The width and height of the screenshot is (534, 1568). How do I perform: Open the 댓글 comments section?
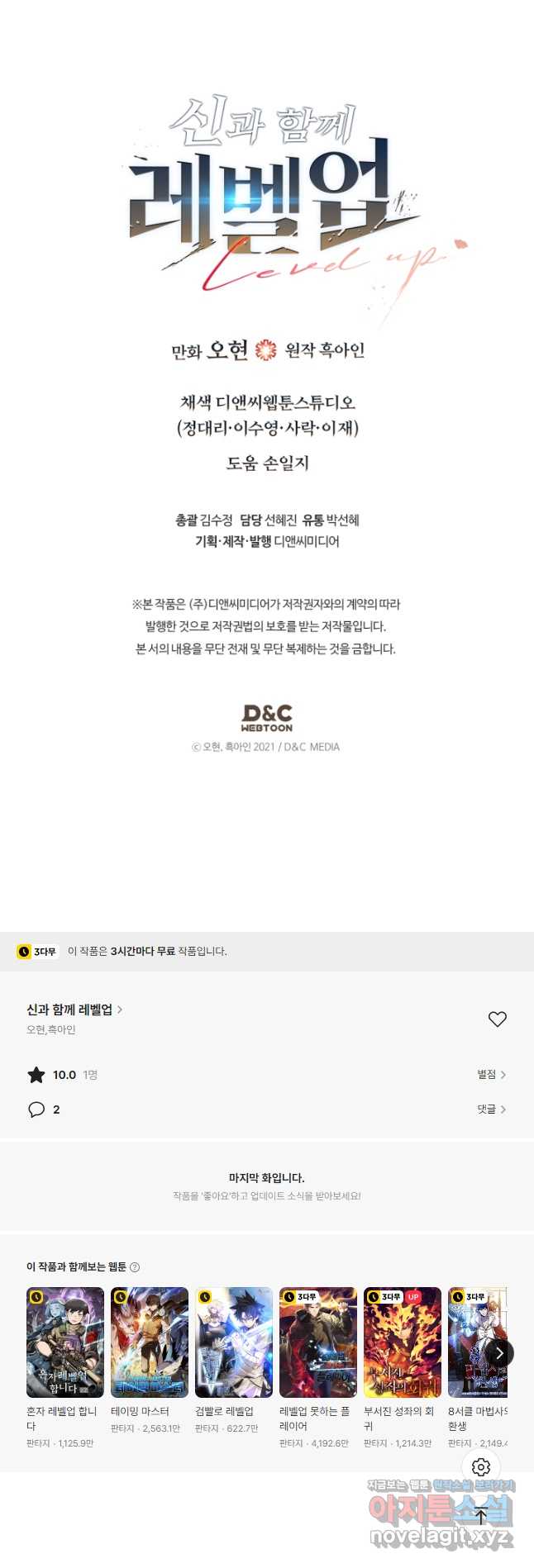pos(491,1109)
